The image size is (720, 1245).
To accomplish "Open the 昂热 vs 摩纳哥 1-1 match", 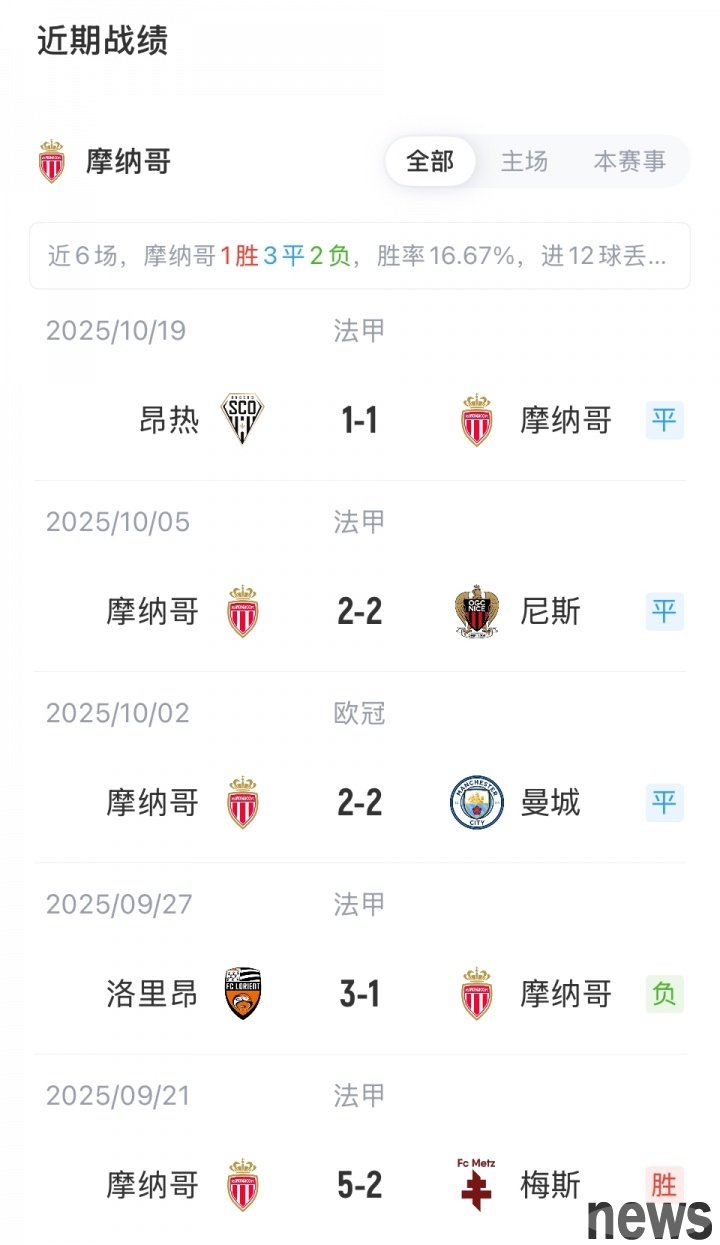I will pos(359,420).
